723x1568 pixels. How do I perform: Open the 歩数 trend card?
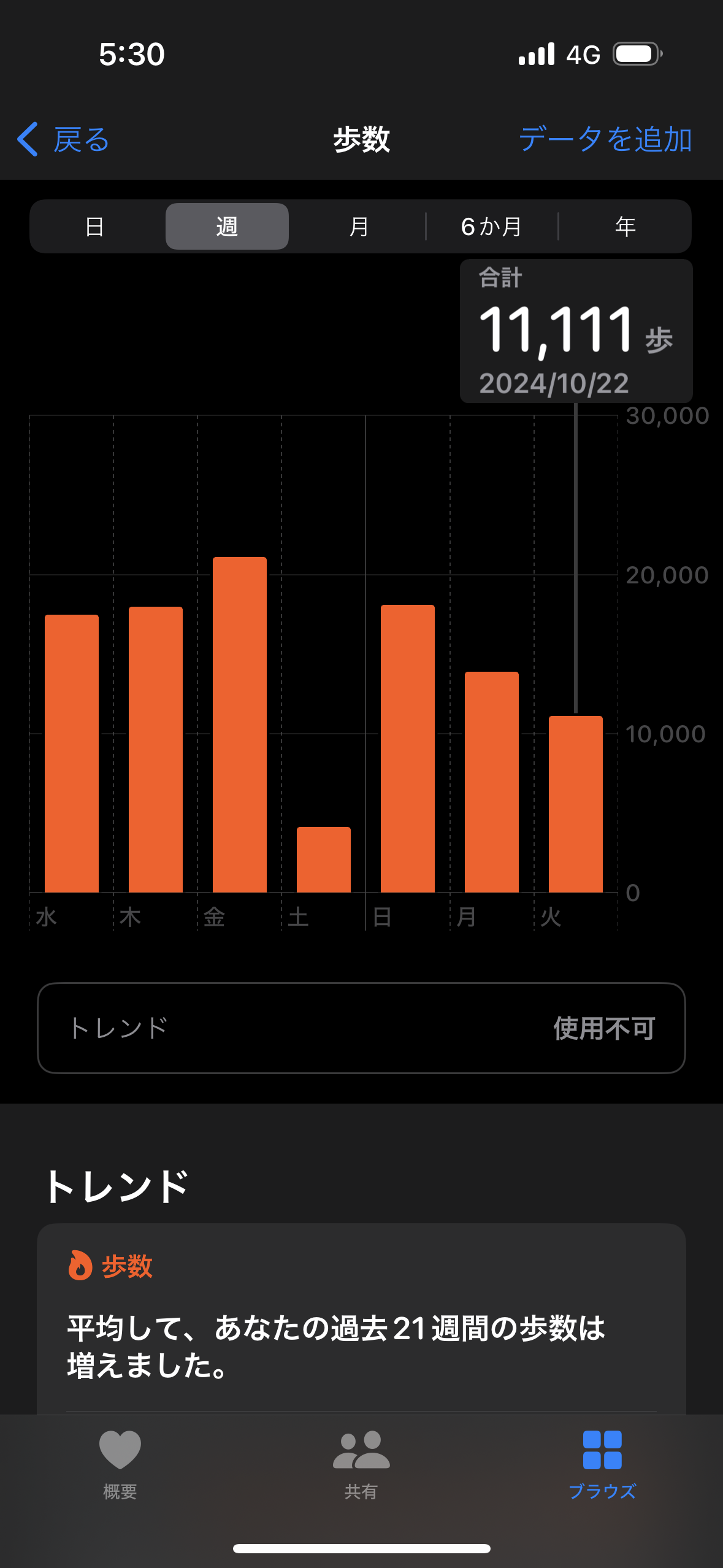(x=361, y=1319)
